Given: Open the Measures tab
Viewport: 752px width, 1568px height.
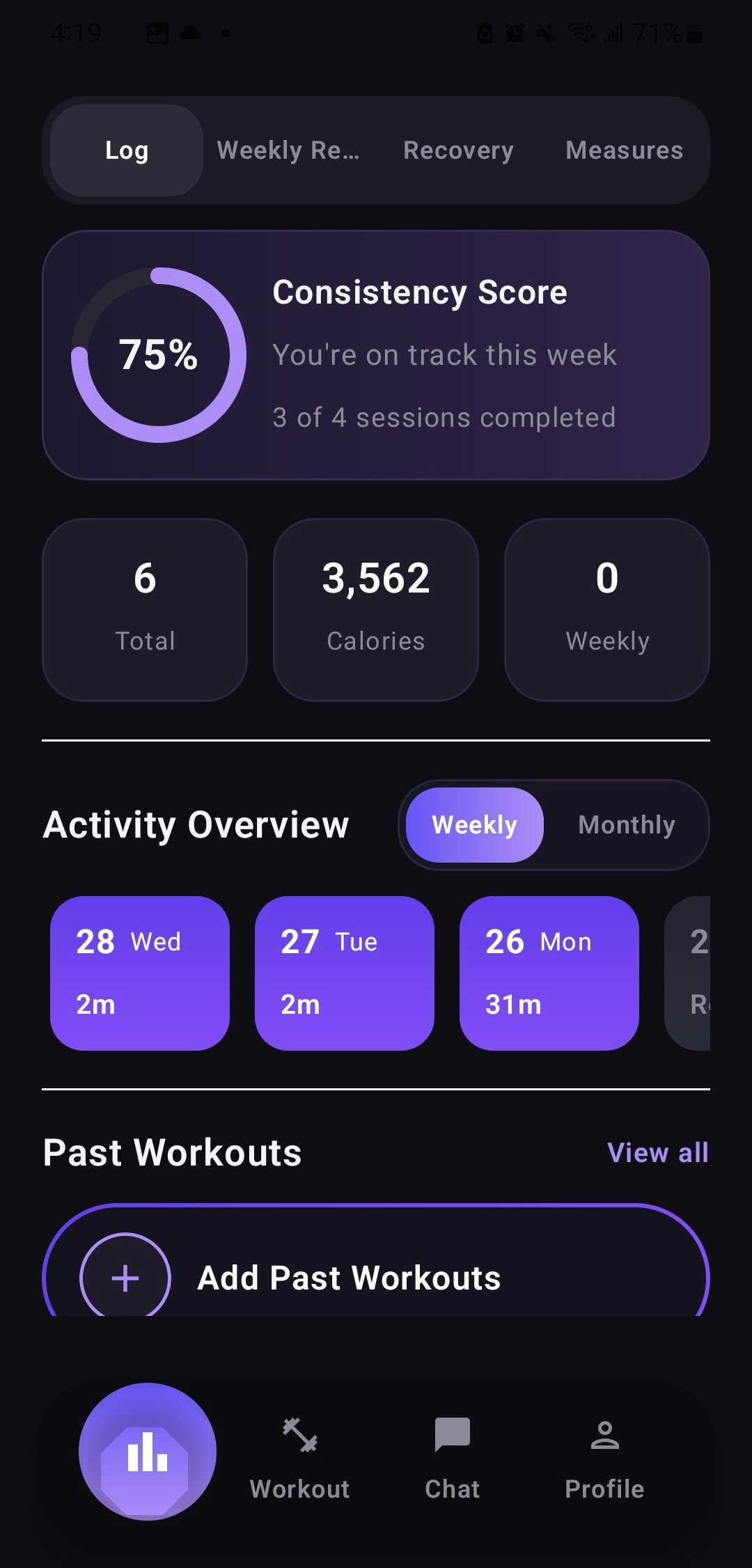Looking at the screenshot, I should pos(625,150).
